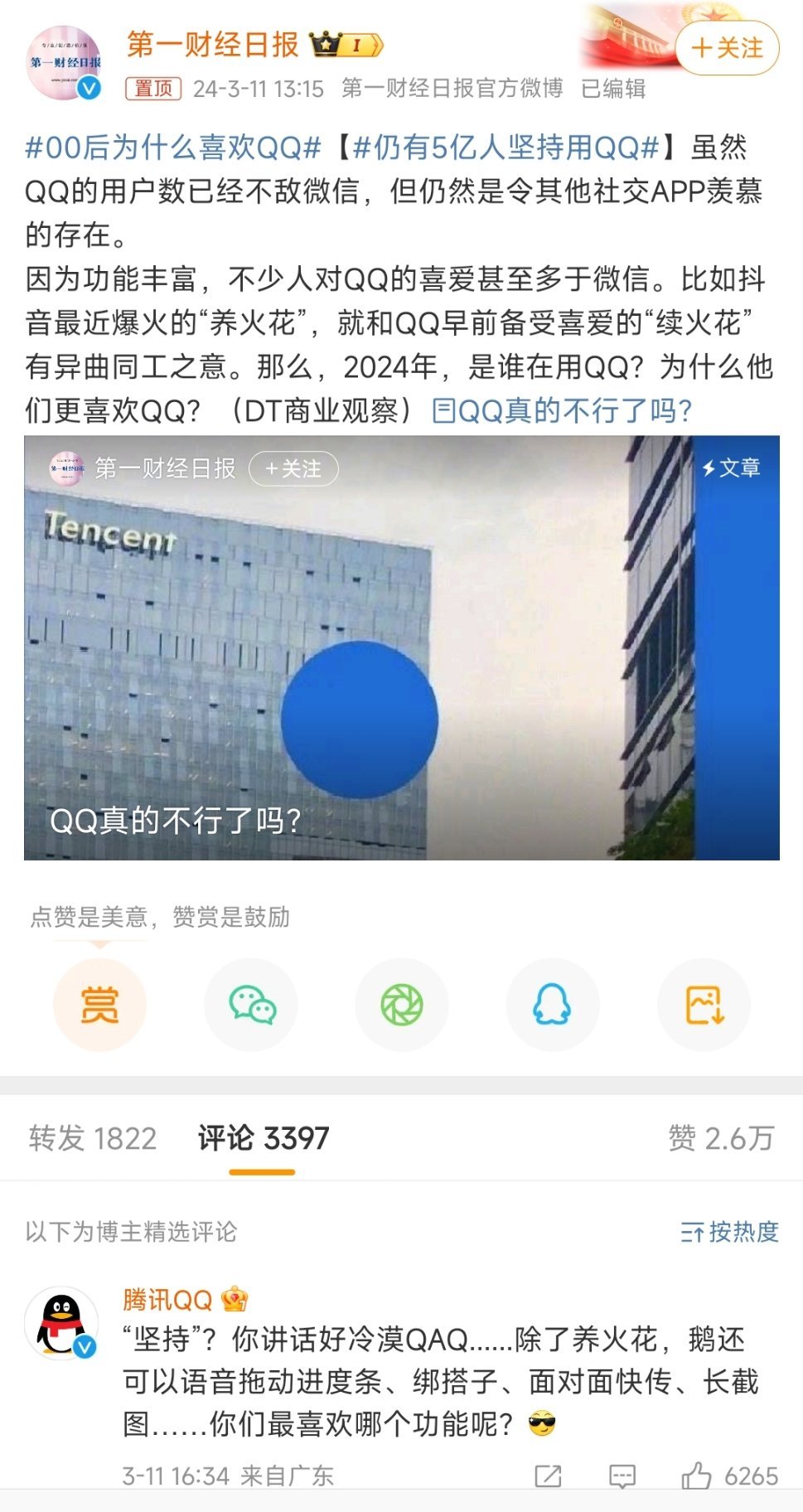Open hashtag #00后为什么喜欢QQ#

point(172,148)
